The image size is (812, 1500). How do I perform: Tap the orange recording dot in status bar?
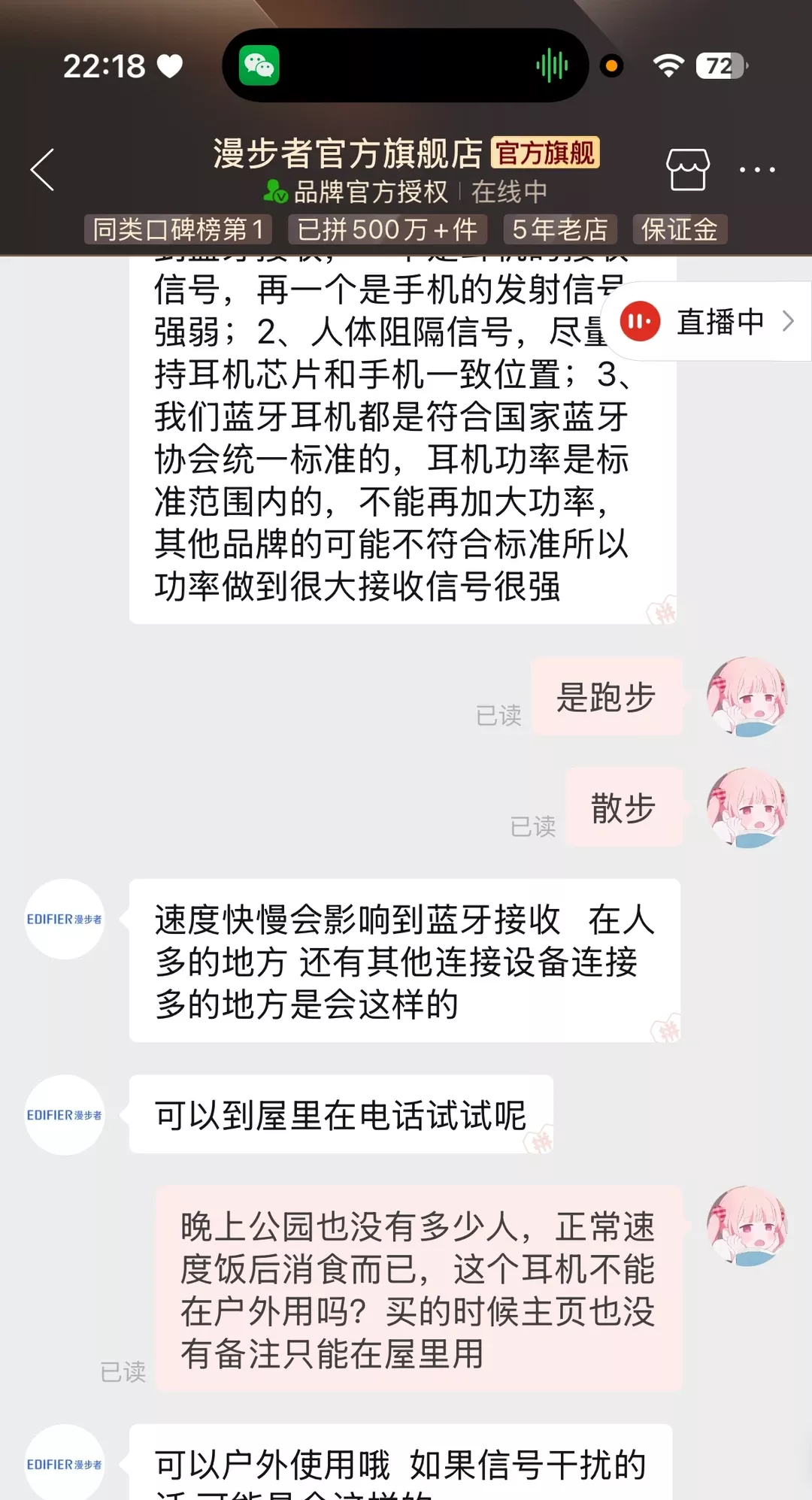pyautogui.click(x=611, y=66)
